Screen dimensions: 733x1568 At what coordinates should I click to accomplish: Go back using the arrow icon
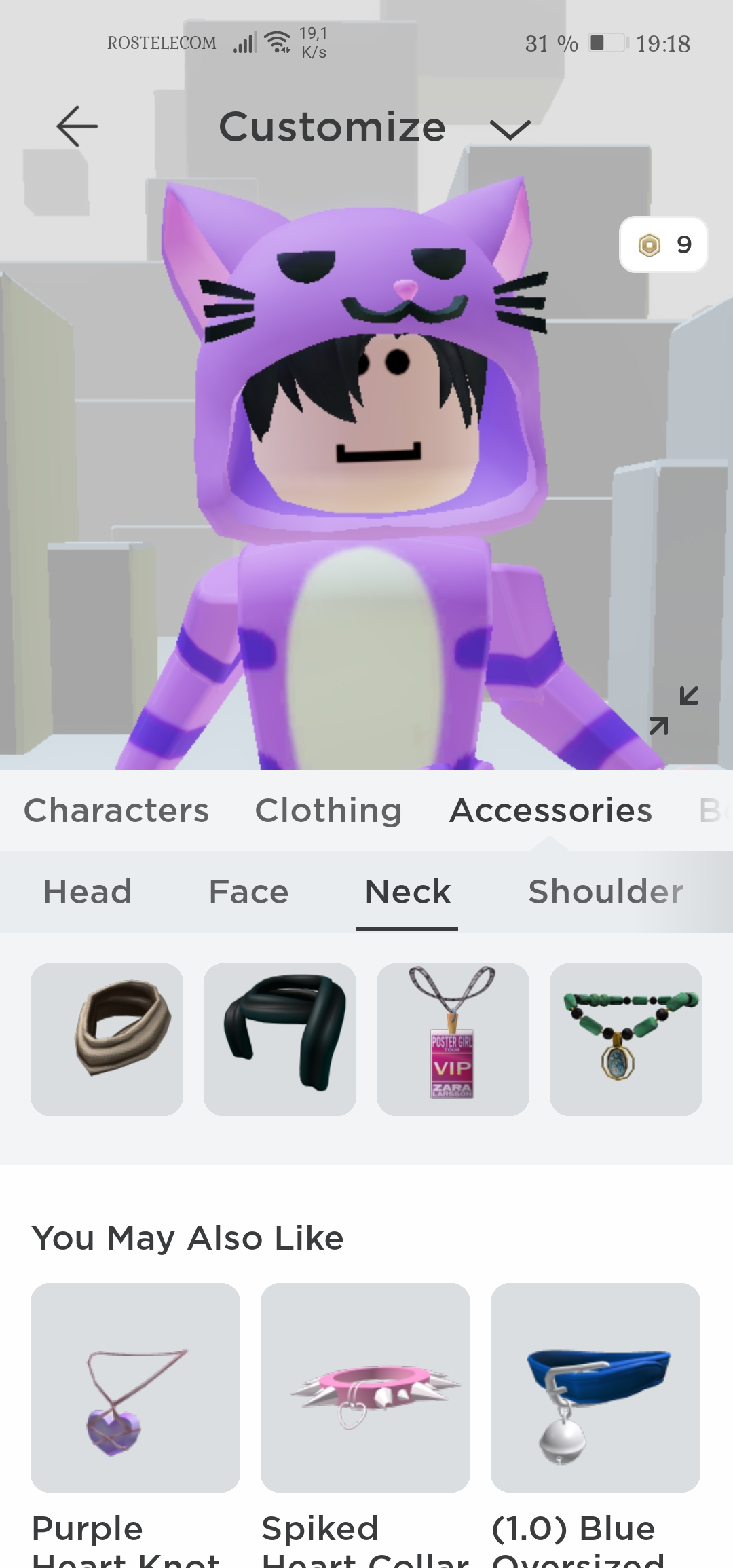77,126
